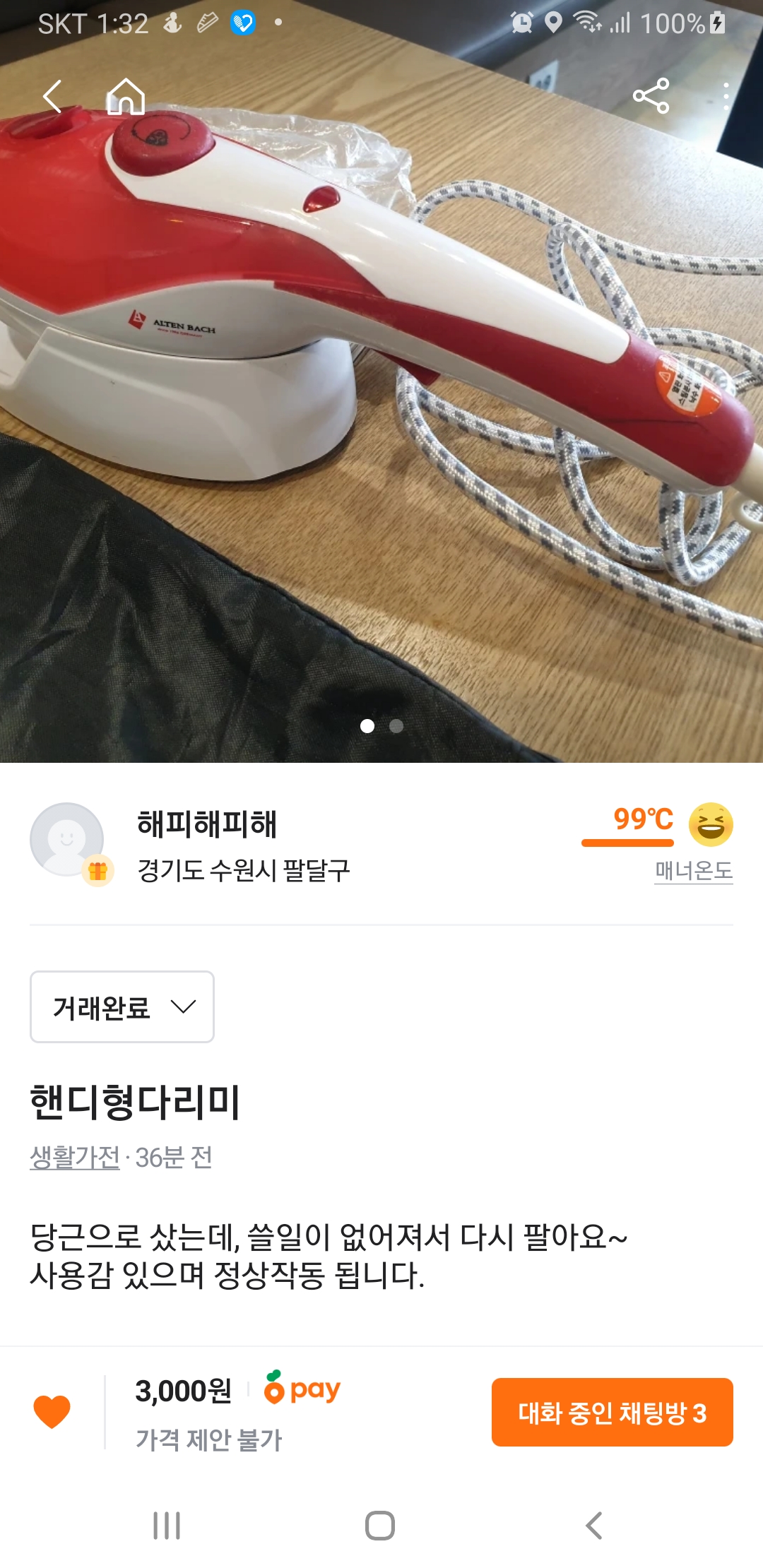Open 대화 중인 채팅방 3

point(612,1412)
